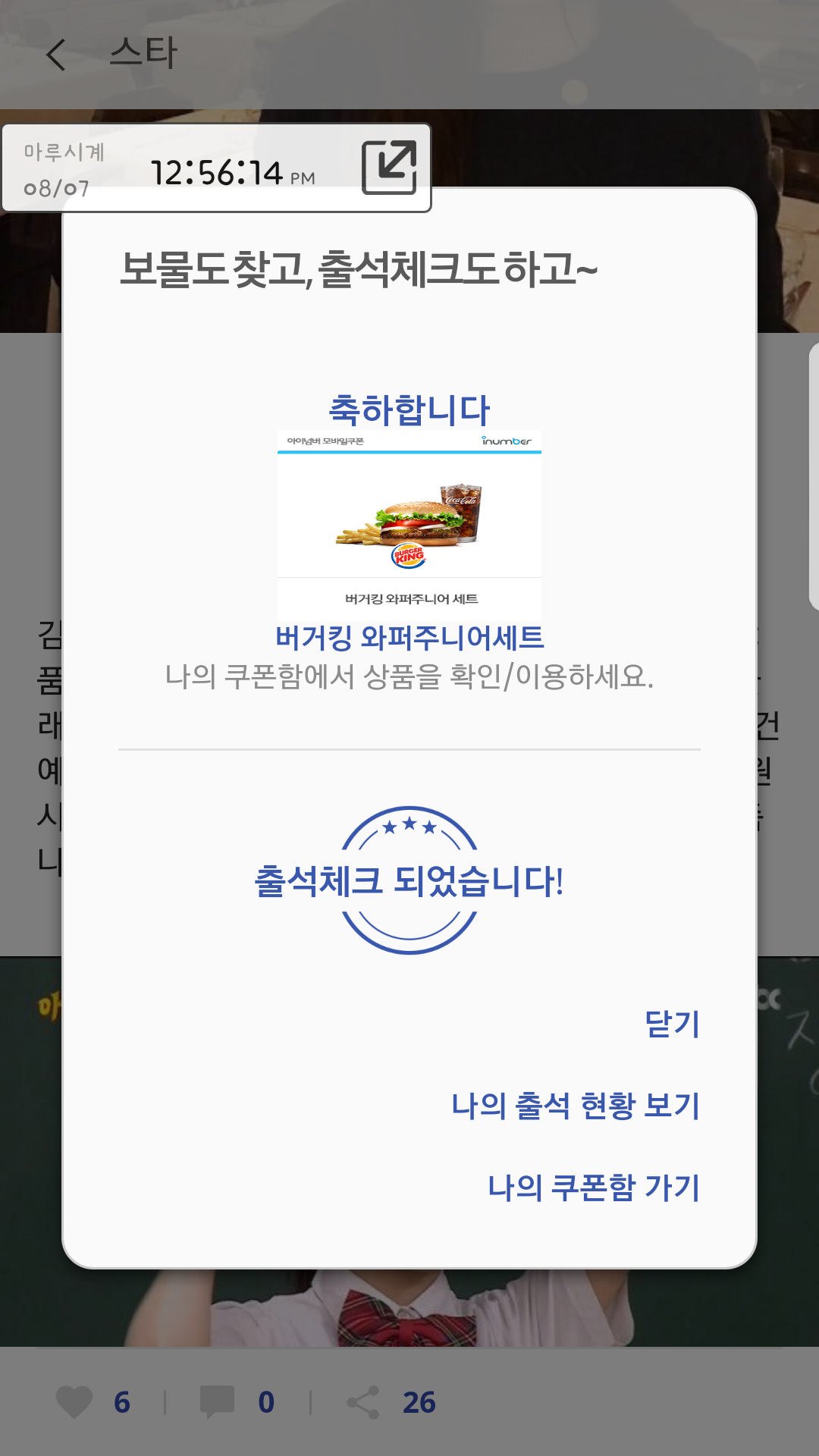The width and height of the screenshot is (819, 1456).
Task: Share this post via the share icon
Action: point(363,1402)
